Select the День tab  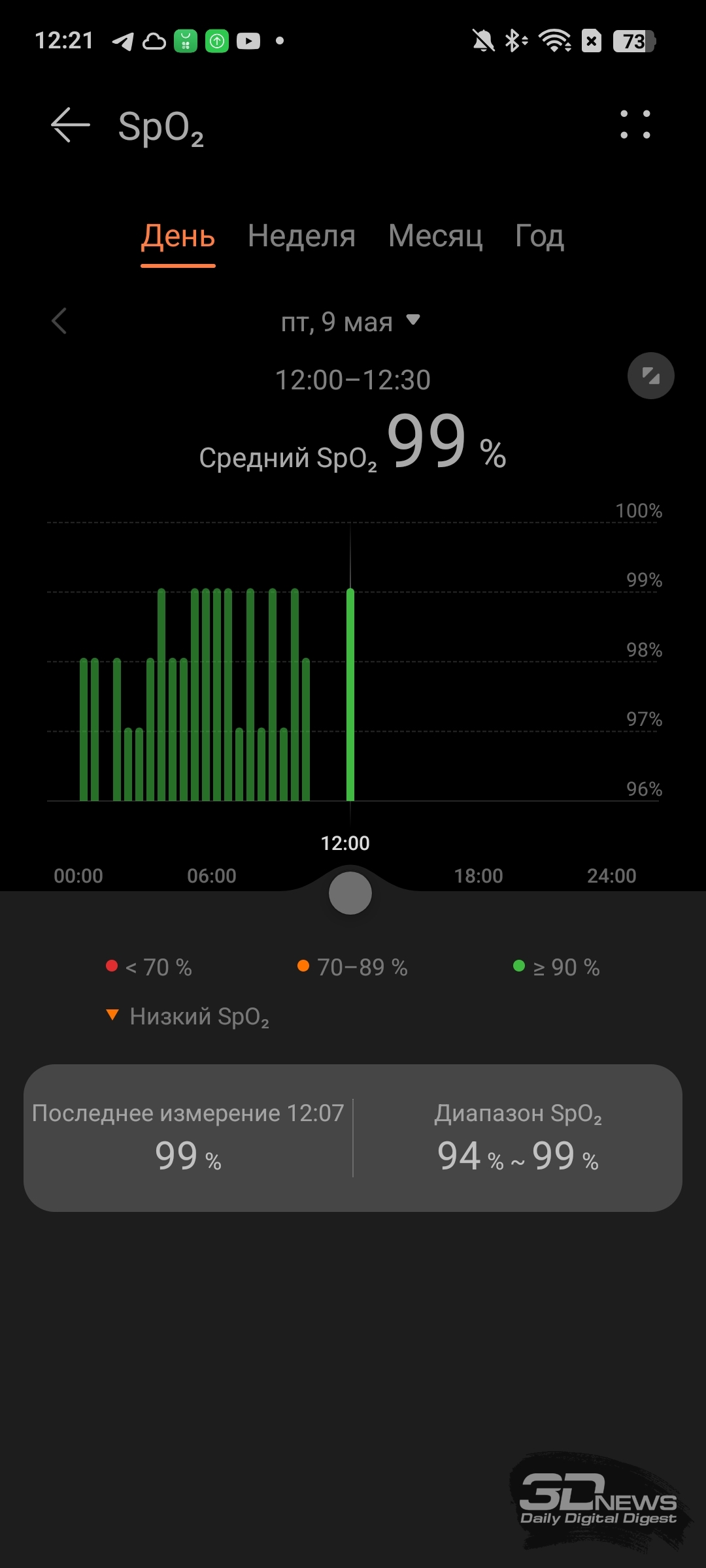[x=178, y=237]
